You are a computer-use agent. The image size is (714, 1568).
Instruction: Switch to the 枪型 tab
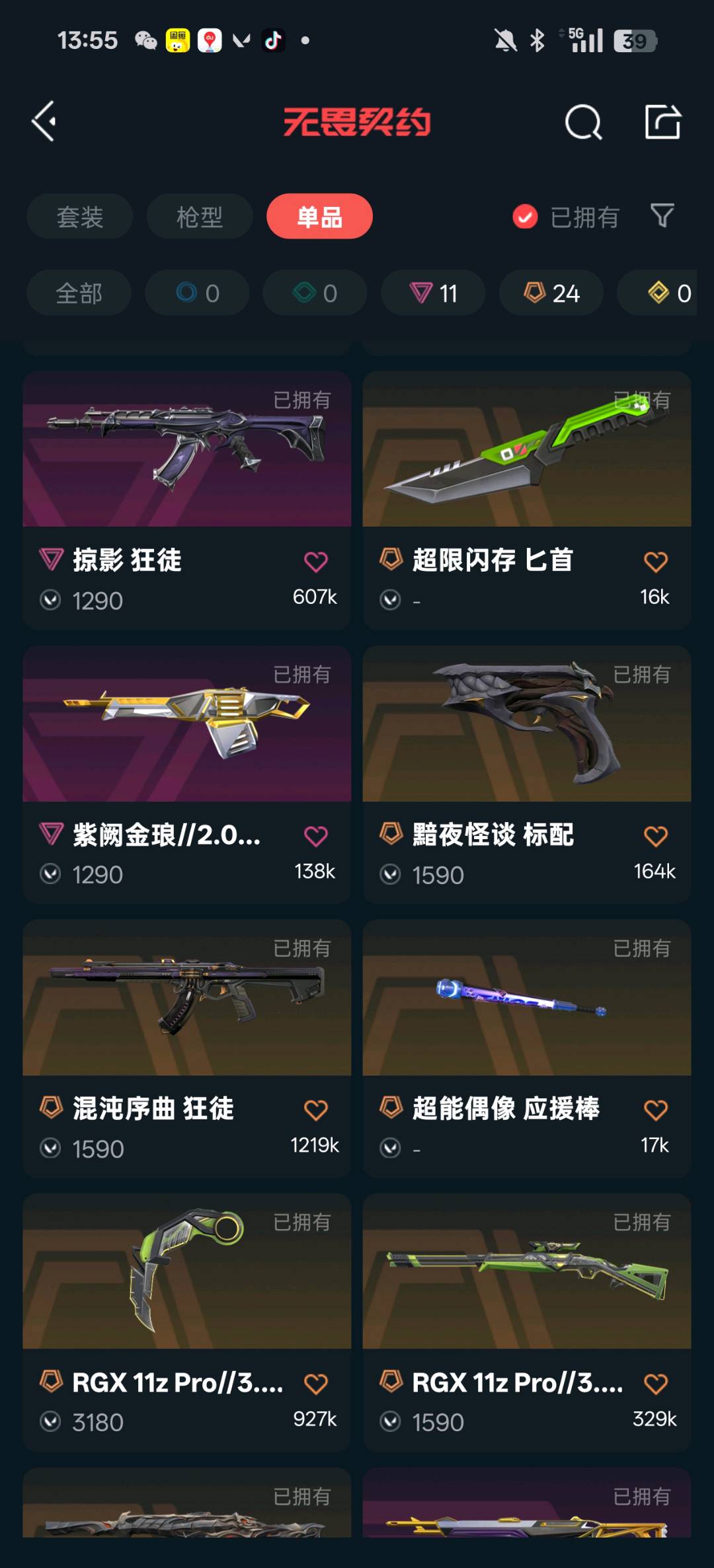[200, 217]
